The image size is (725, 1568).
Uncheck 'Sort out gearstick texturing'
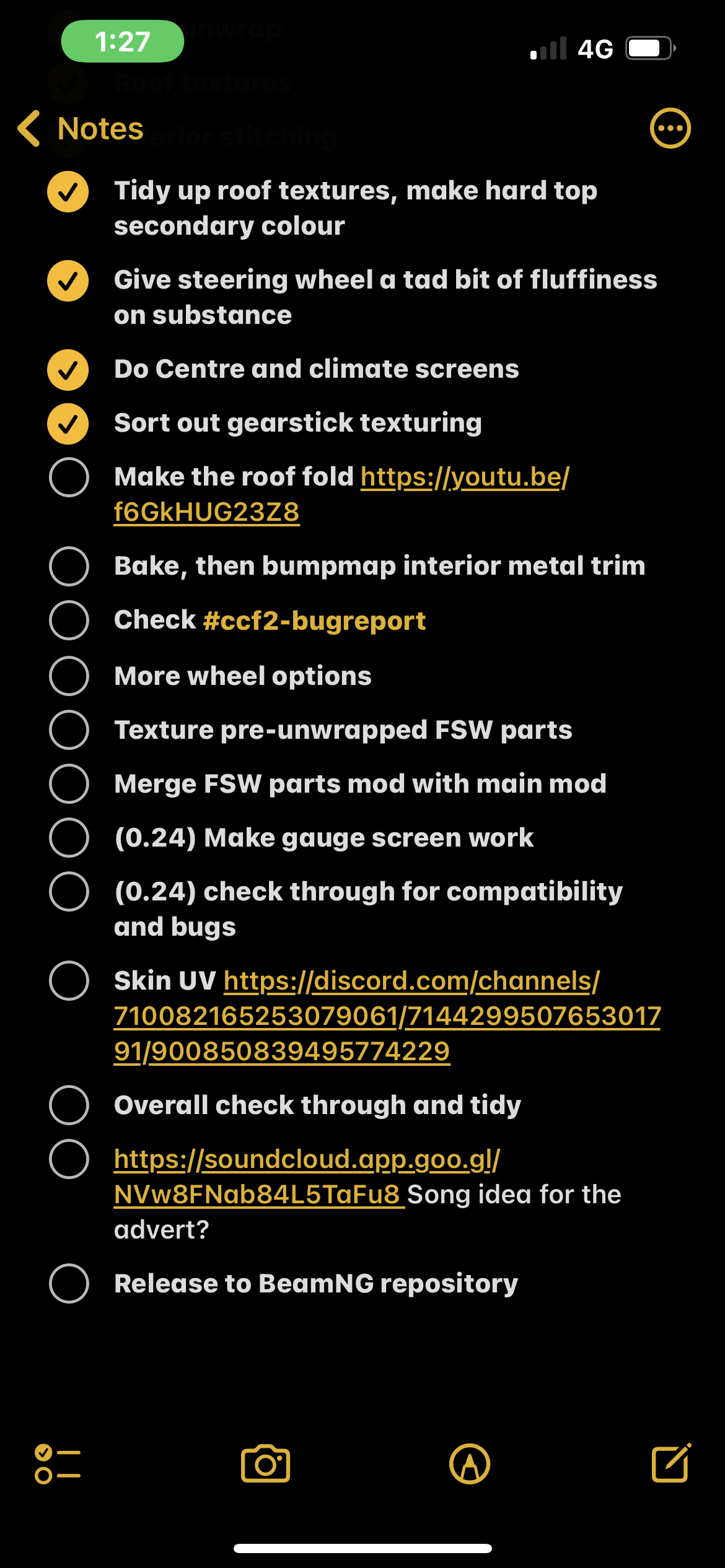pyautogui.click(x=68, y=424)
